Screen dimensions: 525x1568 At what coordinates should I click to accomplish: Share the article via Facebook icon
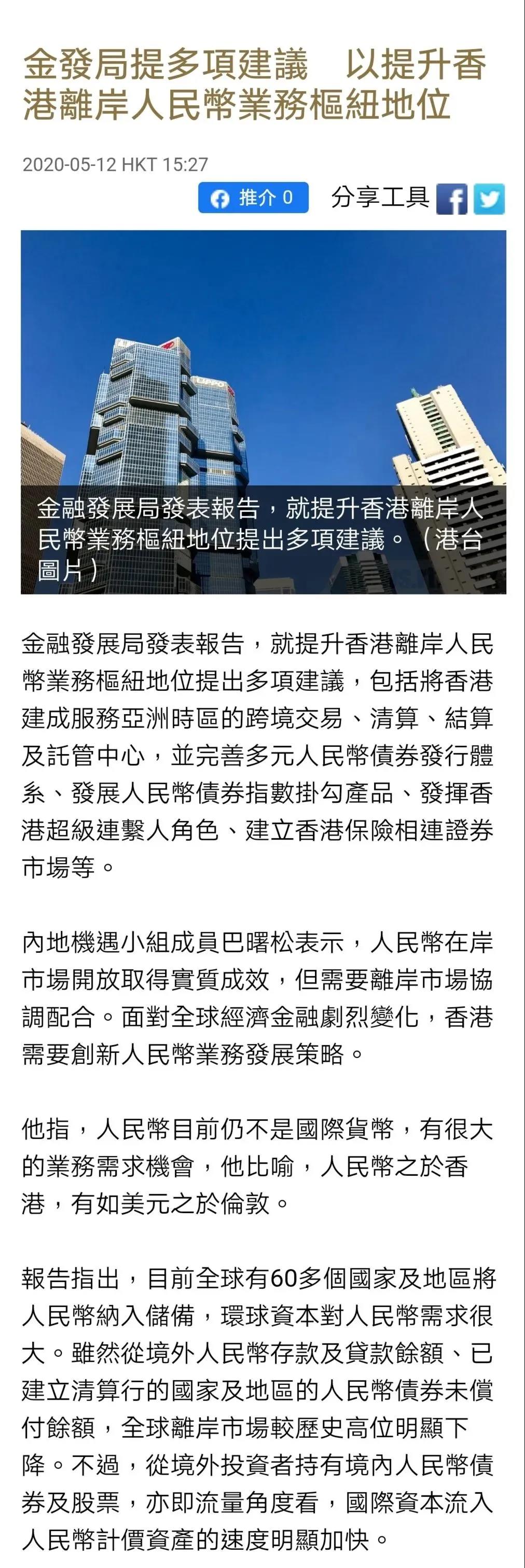tap(451, 199)
